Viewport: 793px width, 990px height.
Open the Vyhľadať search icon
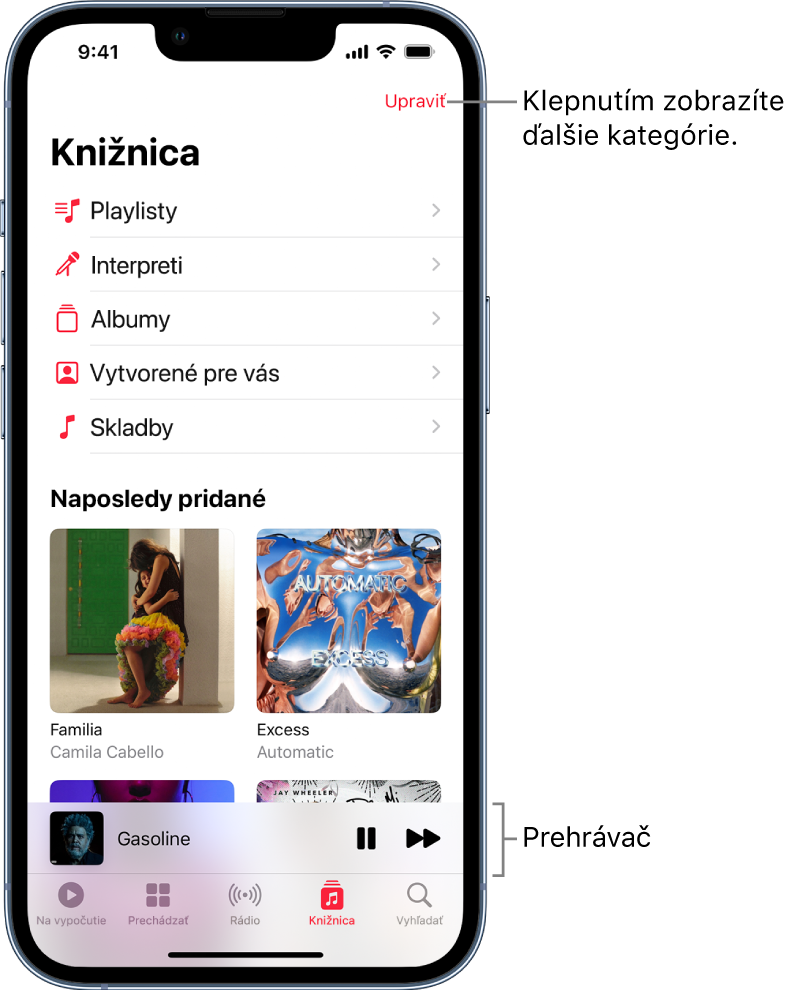point(418,895)
